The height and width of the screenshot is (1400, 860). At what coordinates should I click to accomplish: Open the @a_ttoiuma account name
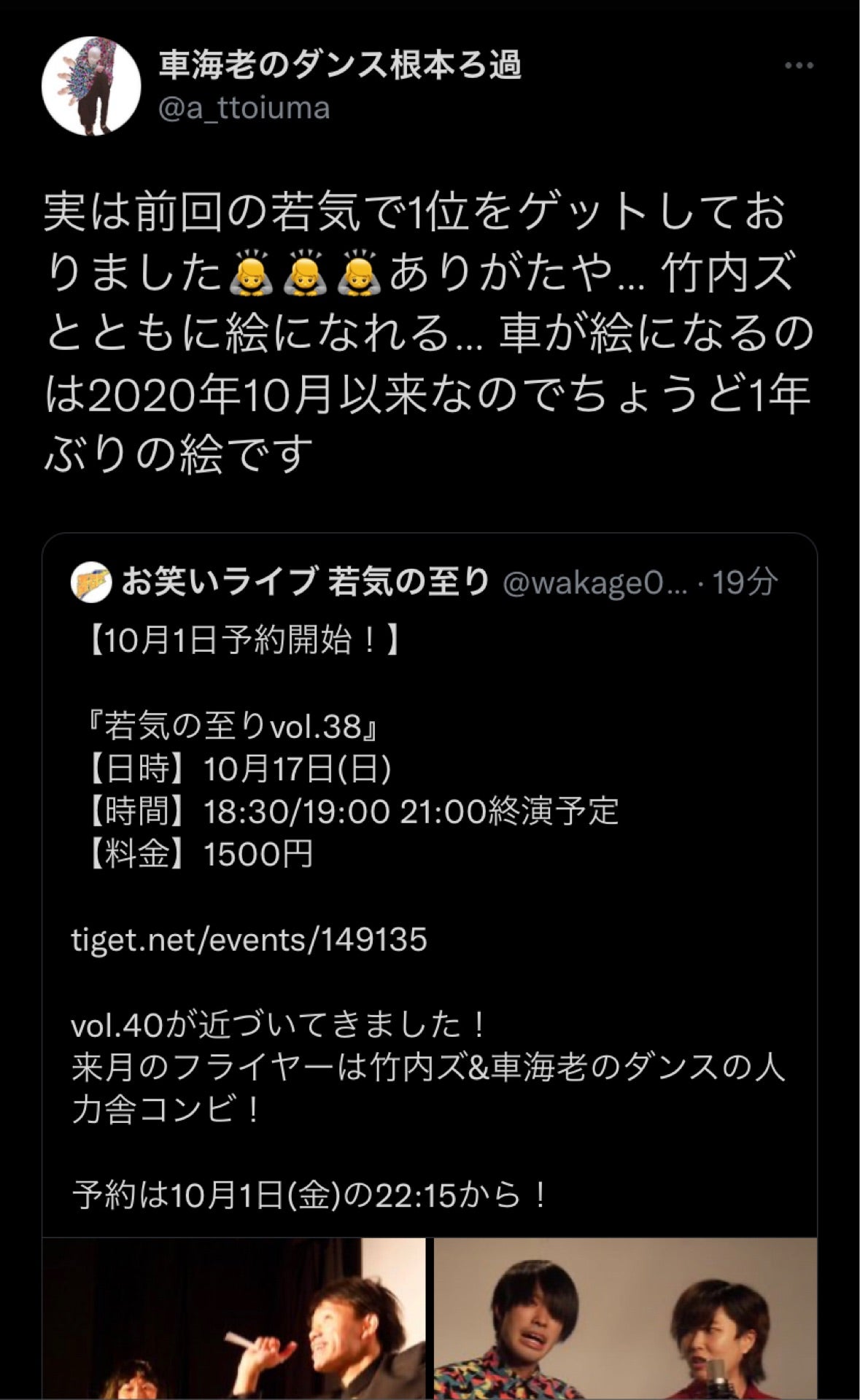coord(244,108)
